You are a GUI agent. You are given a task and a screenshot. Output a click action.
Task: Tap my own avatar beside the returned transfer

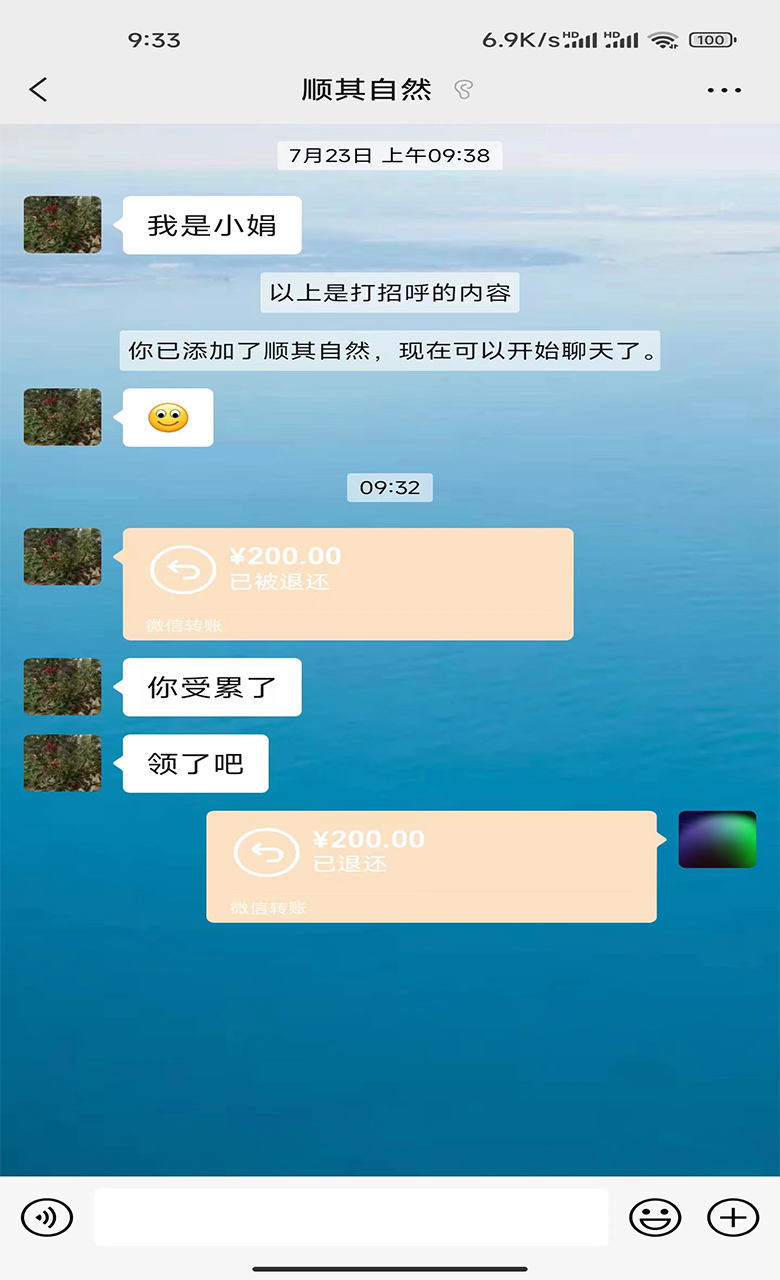pos(717,839)
